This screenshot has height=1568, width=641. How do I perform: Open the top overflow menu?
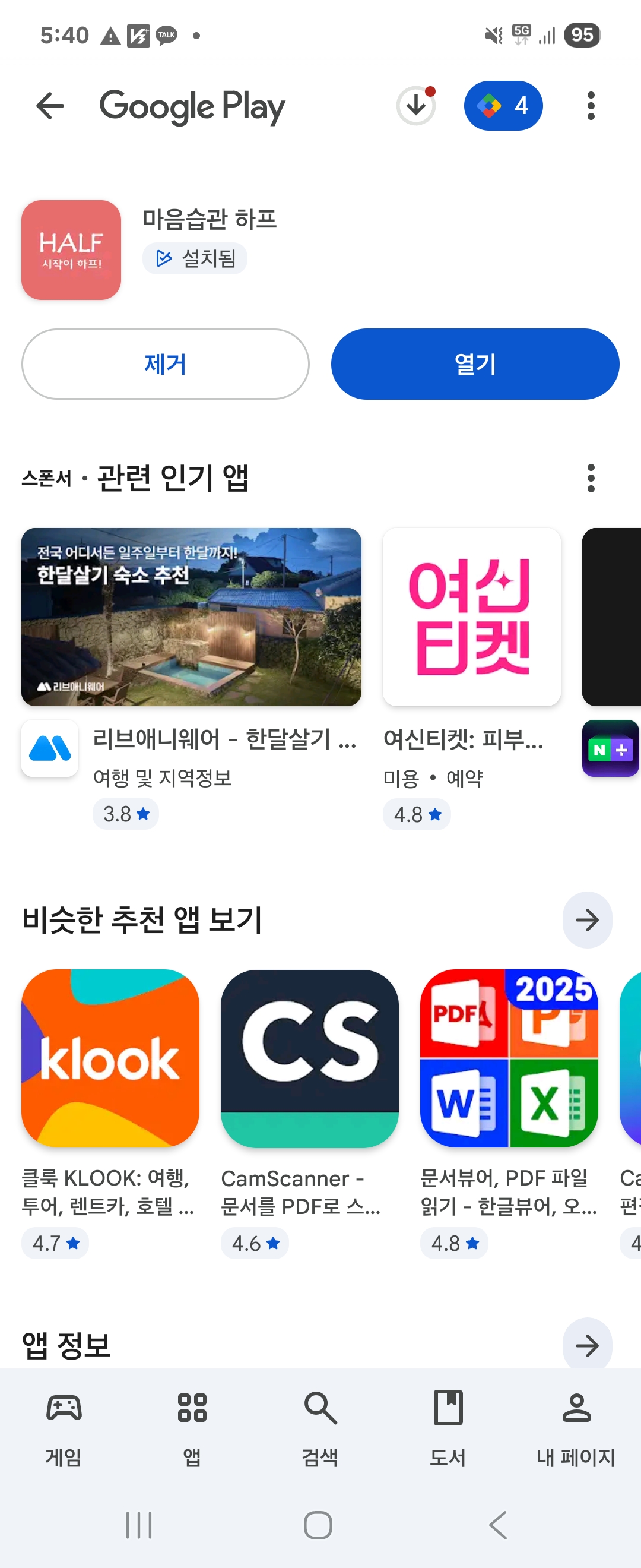click(591, 106)
